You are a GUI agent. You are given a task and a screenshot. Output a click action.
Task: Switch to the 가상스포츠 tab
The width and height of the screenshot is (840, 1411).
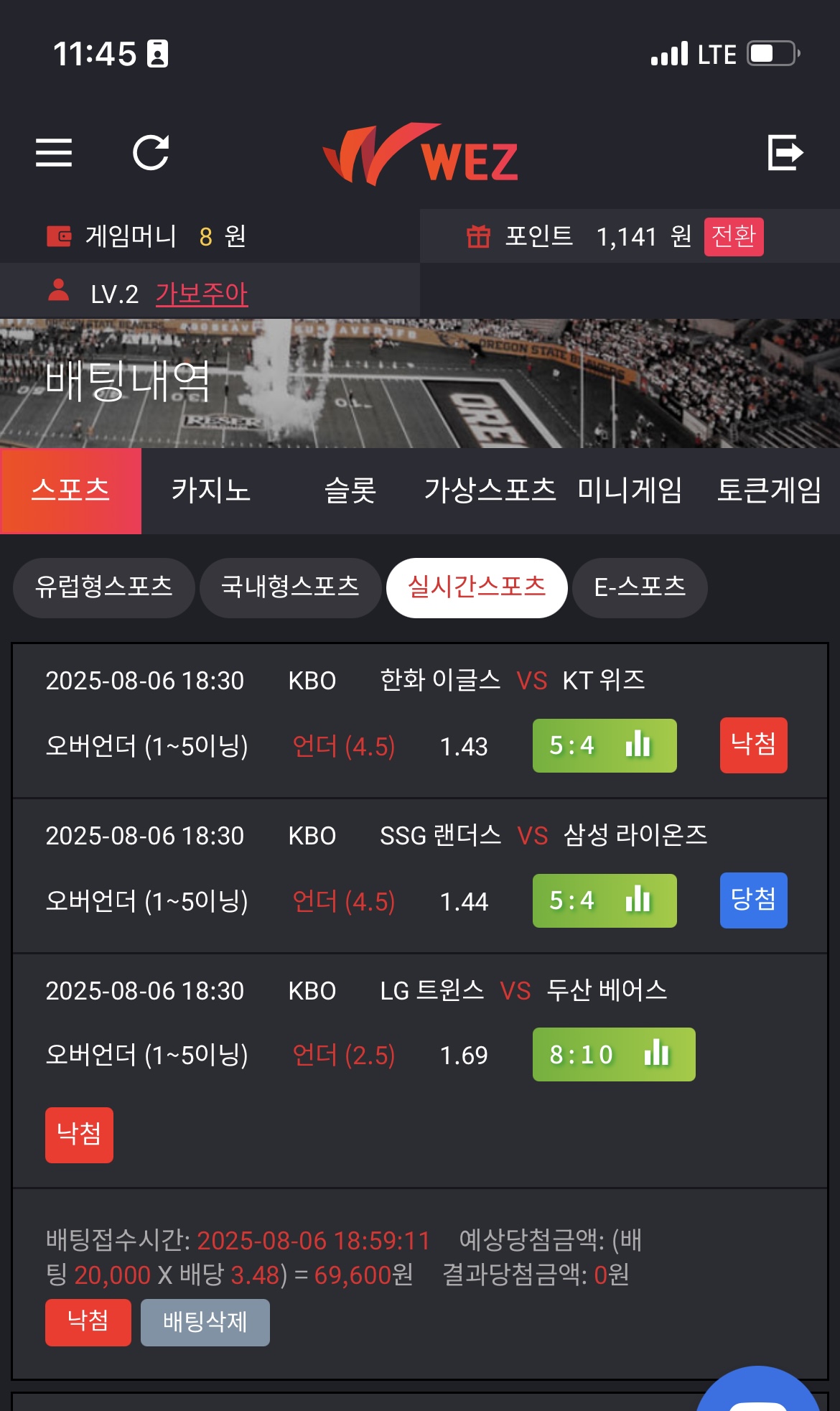coord(490,491)
